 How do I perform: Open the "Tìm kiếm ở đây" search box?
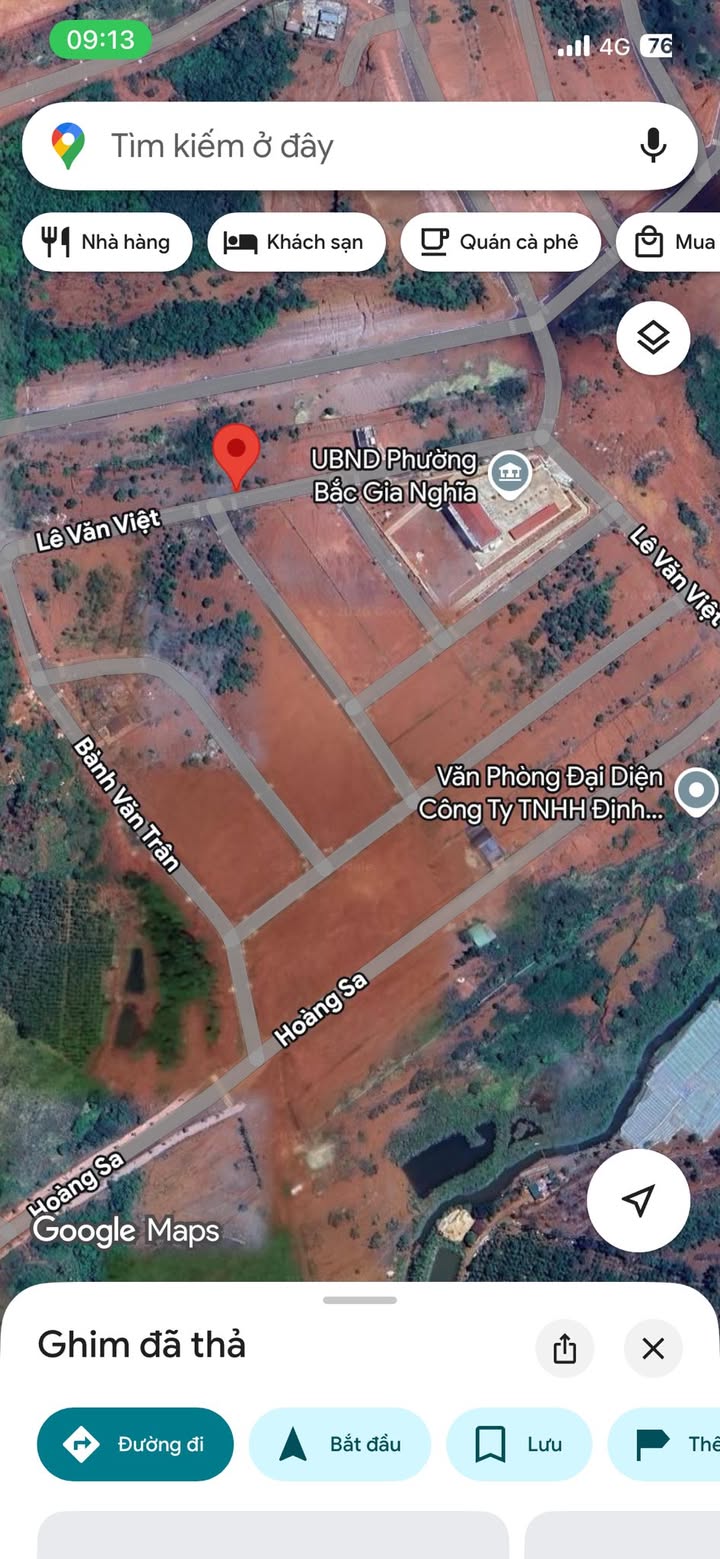360,146
